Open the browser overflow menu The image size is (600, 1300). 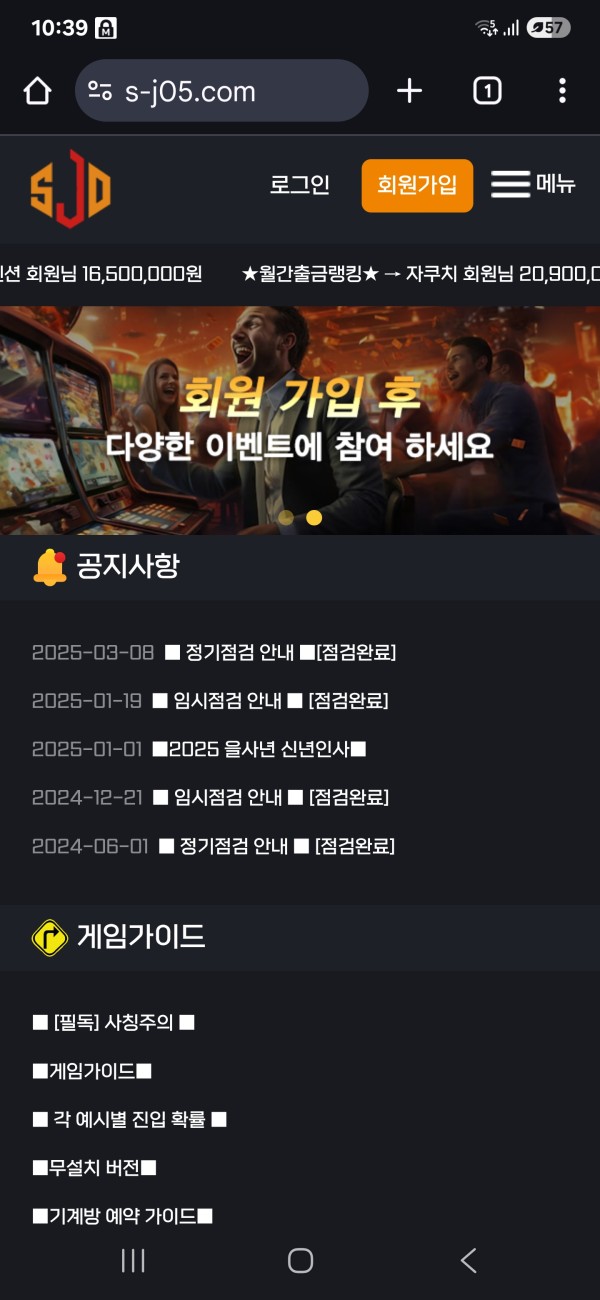(x=562, y=91)
